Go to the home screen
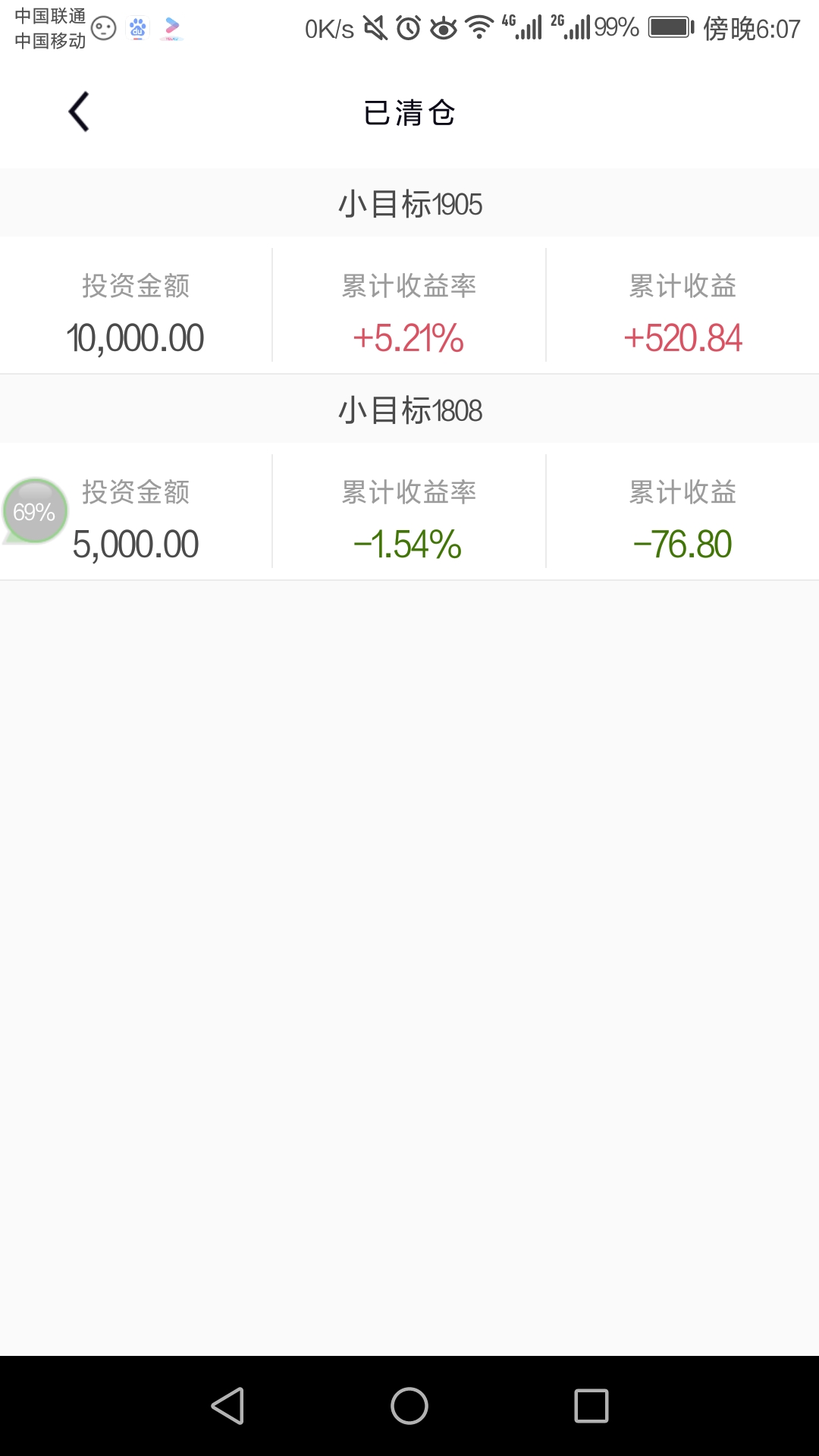819x1456 pixels. click(x=409, y=1406)
